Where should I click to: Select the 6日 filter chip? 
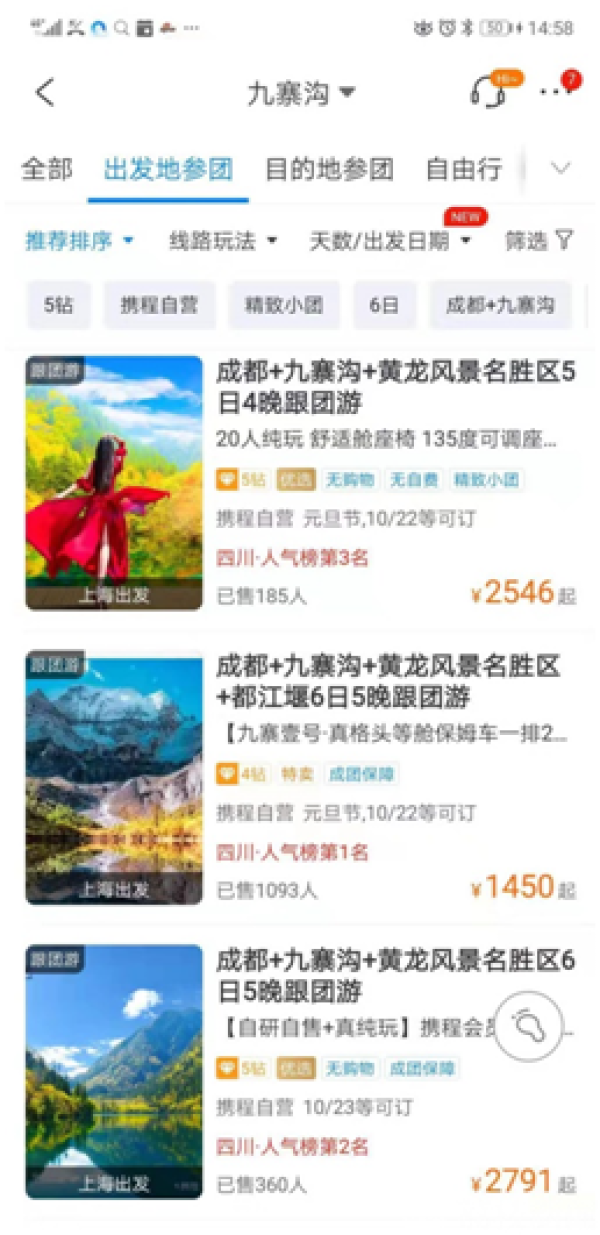(384, 305)
